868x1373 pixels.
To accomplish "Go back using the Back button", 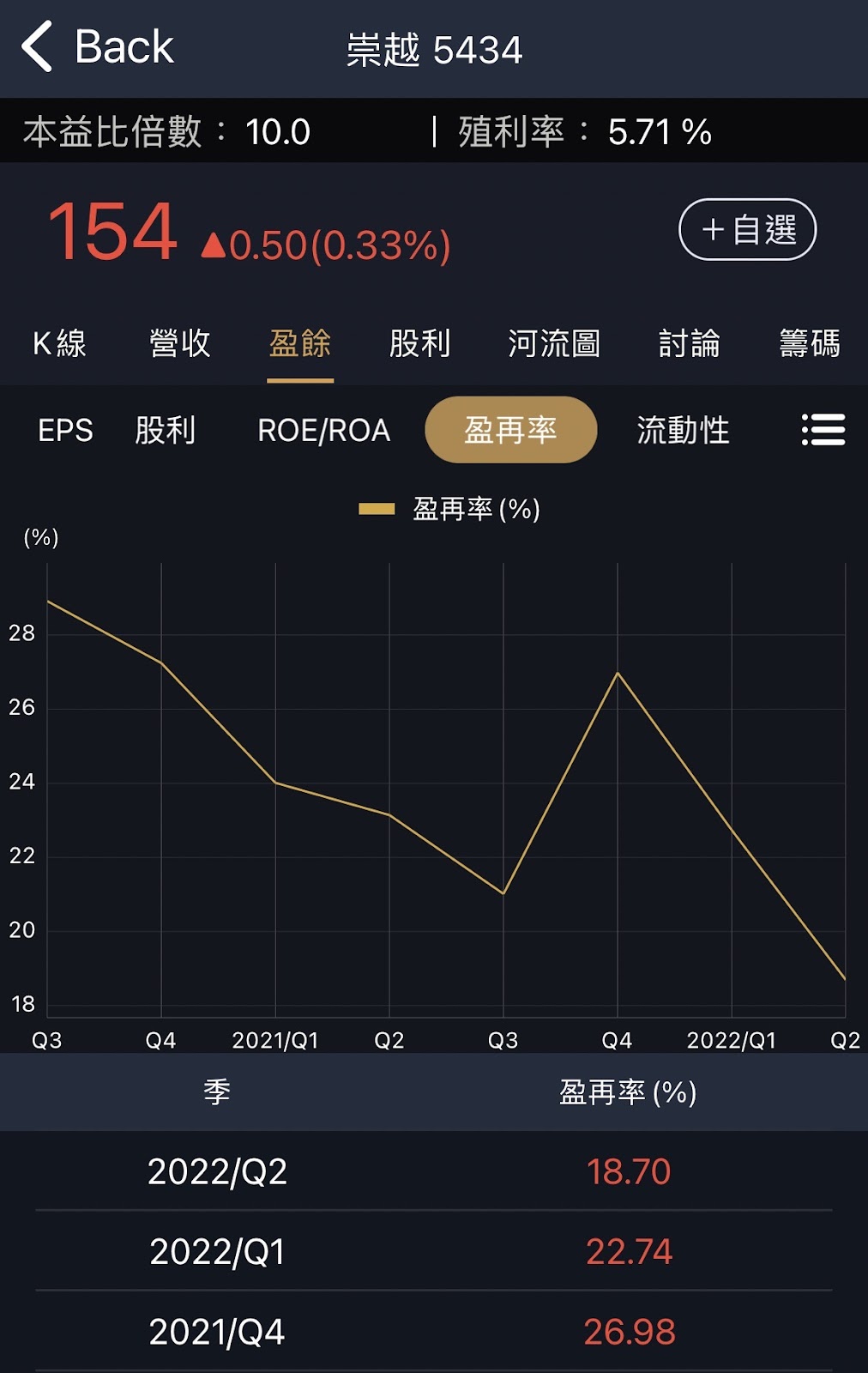I will pos(98,46).
